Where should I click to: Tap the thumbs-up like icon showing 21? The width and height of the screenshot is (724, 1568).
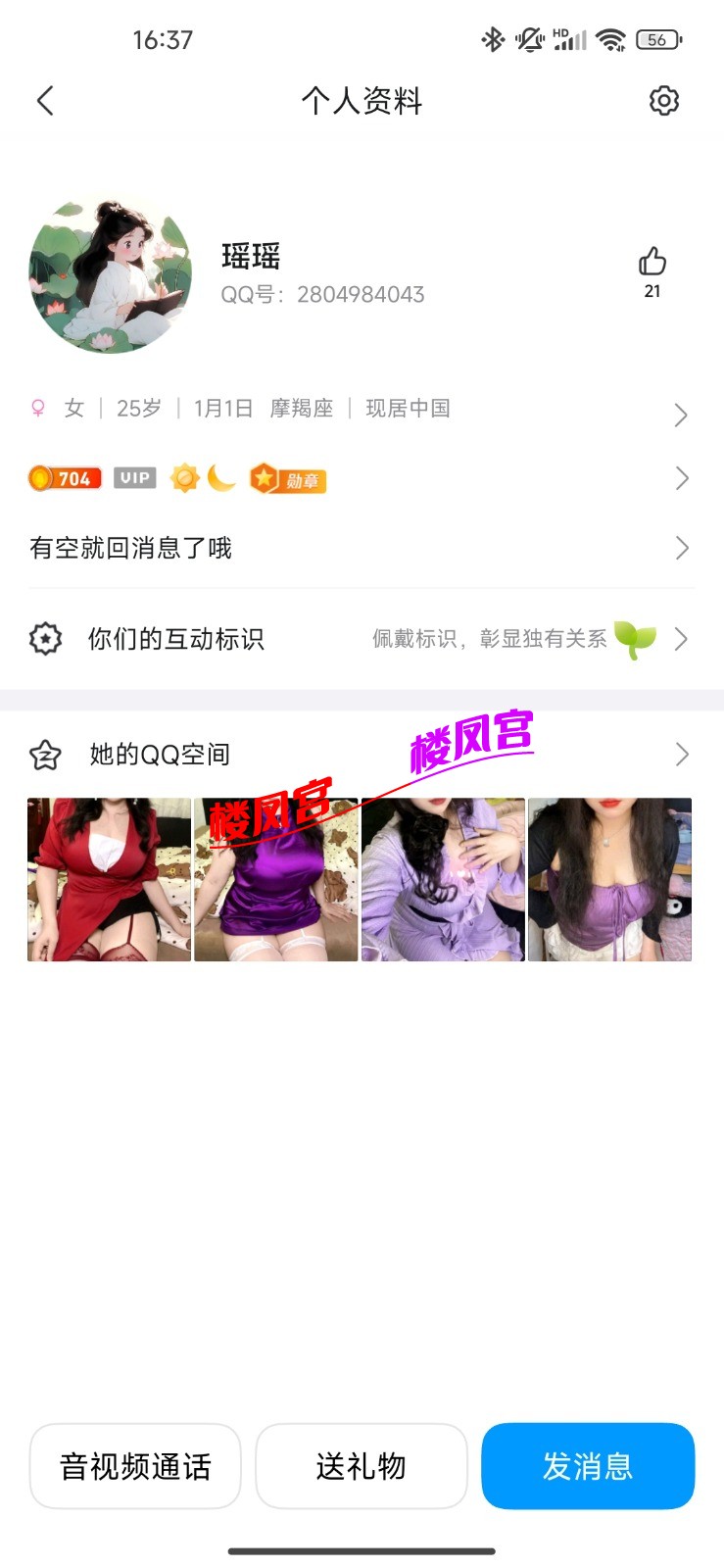652,263
